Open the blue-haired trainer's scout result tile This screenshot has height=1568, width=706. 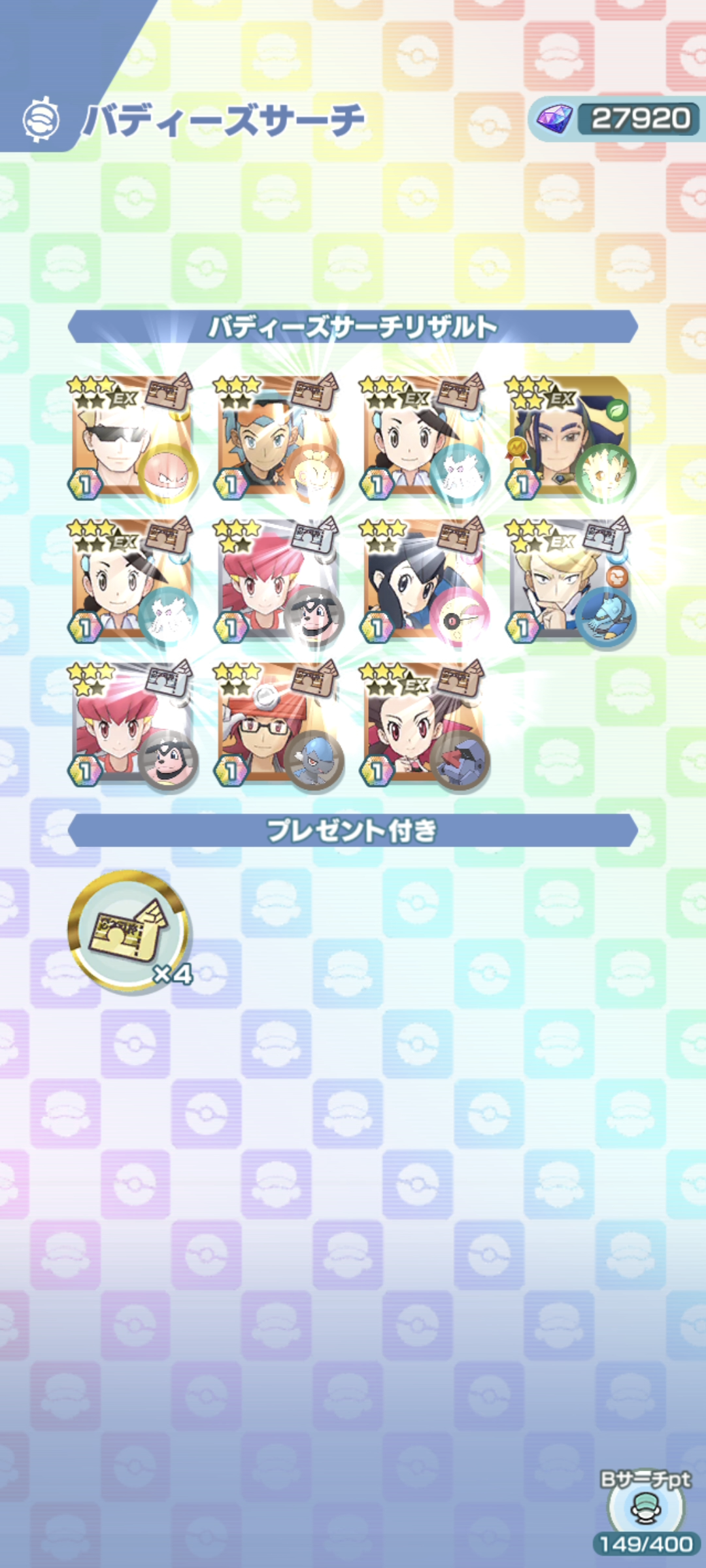click(278, 436)
